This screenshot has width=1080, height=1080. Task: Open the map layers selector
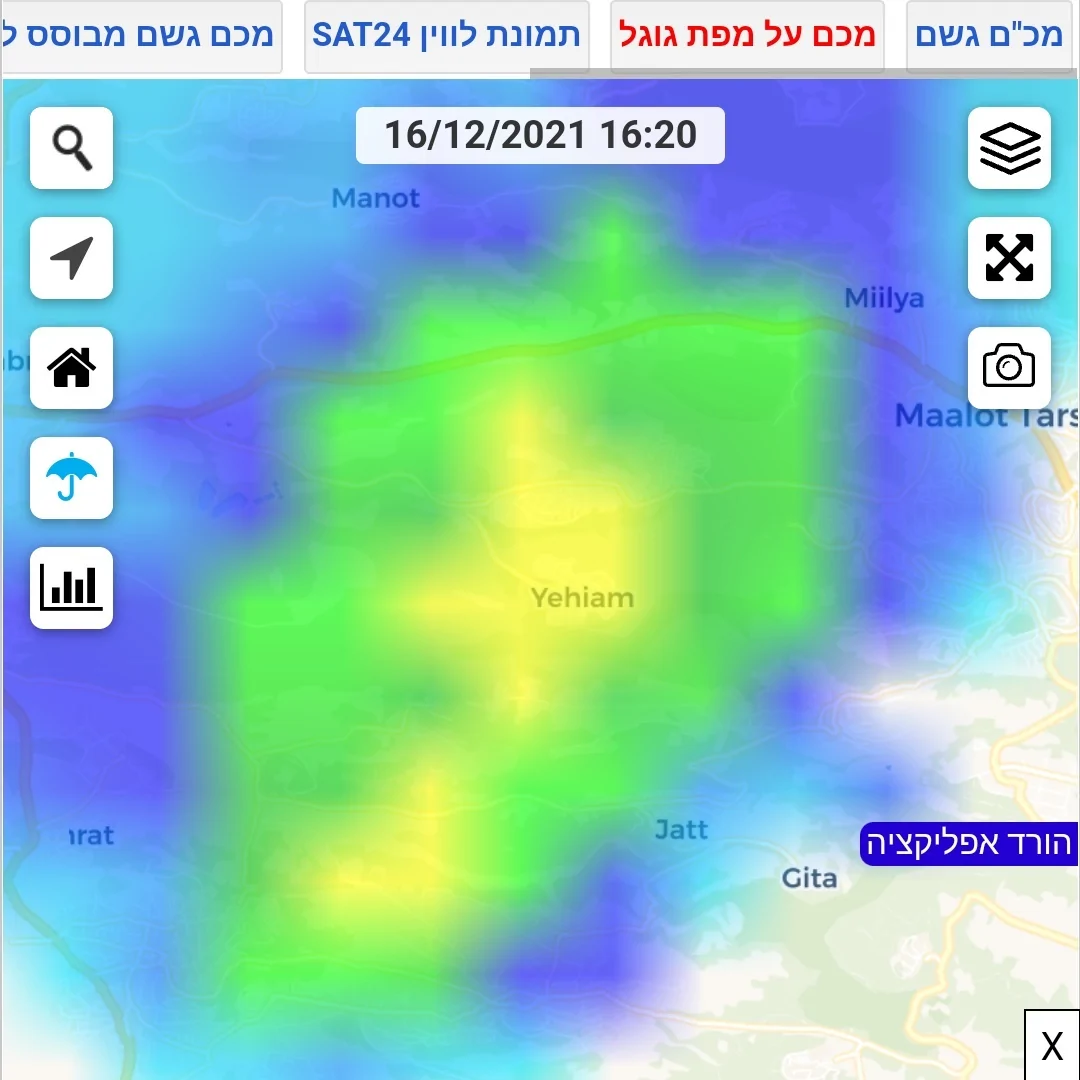1009,148
